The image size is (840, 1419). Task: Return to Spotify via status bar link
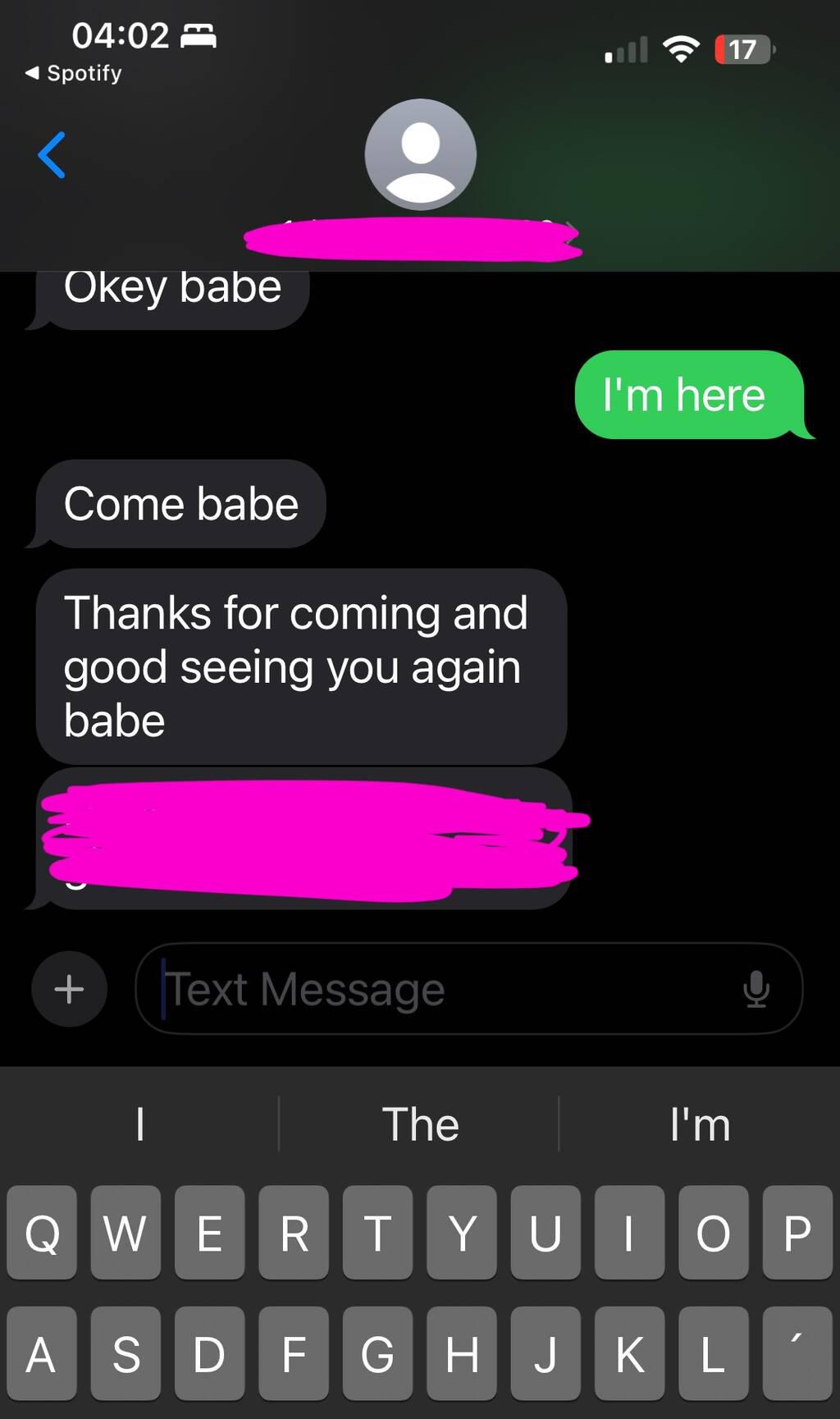pyautogui.click(x=74, y=73)
